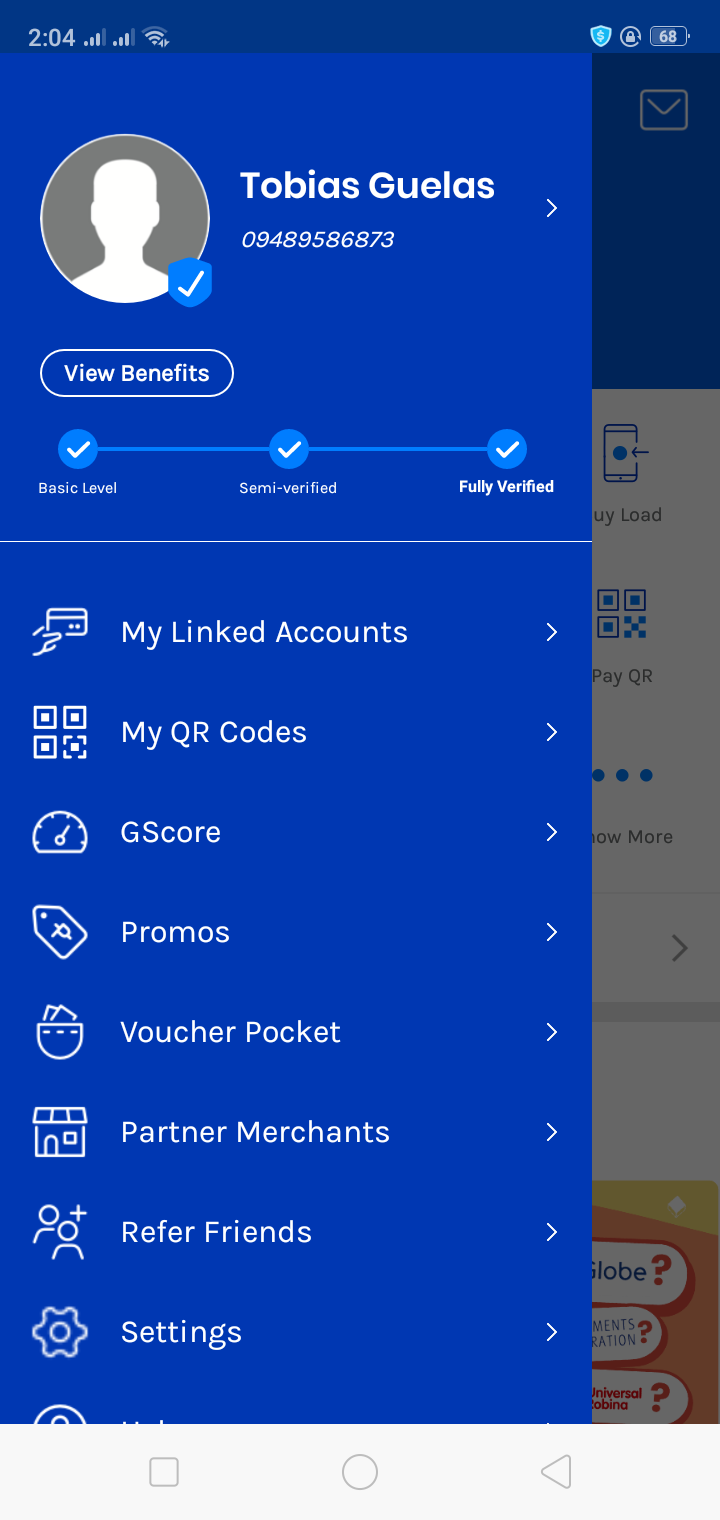This screenshot has height=1520, width=720.
Task: Open Refer Friends
Action: [x=216, y=1232]
